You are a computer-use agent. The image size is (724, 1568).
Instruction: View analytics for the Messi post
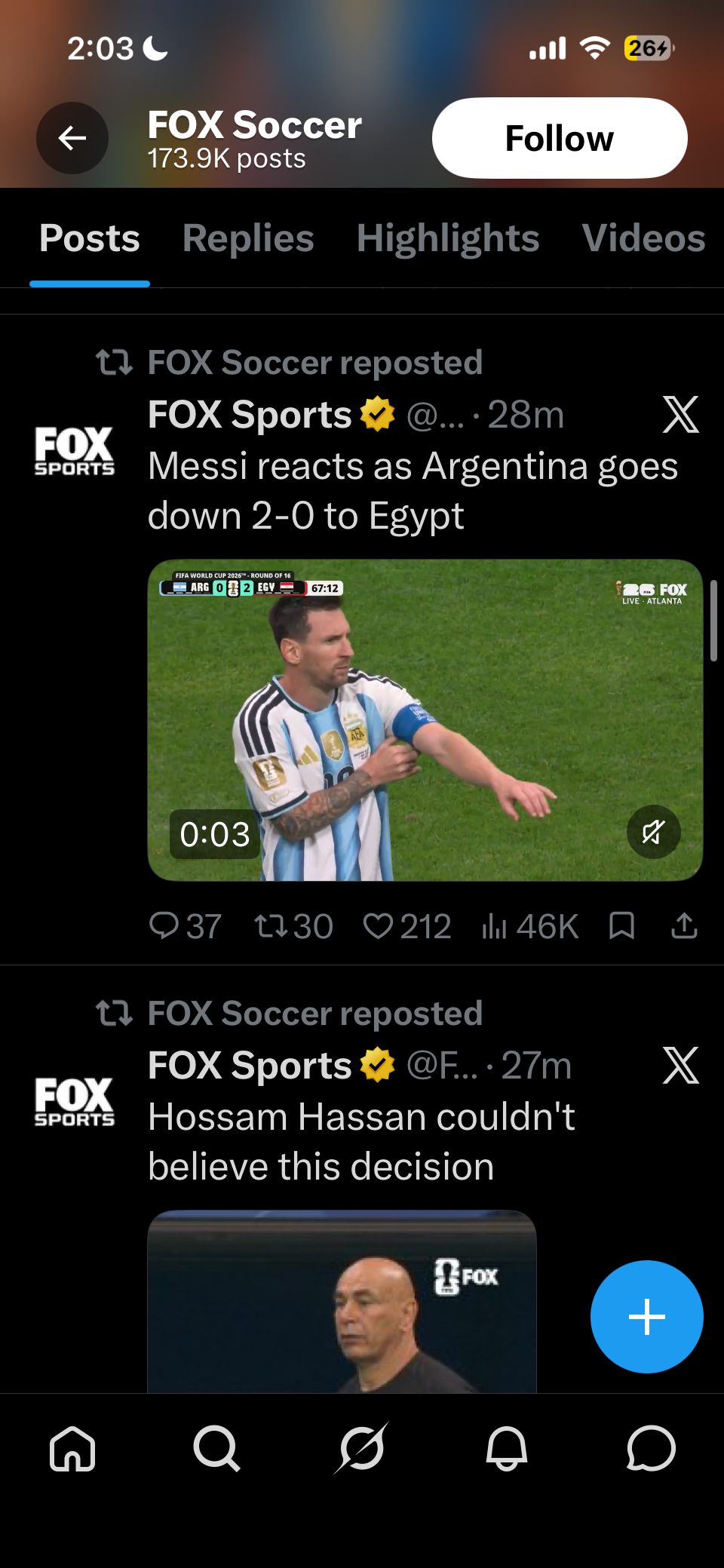(529, 926)
